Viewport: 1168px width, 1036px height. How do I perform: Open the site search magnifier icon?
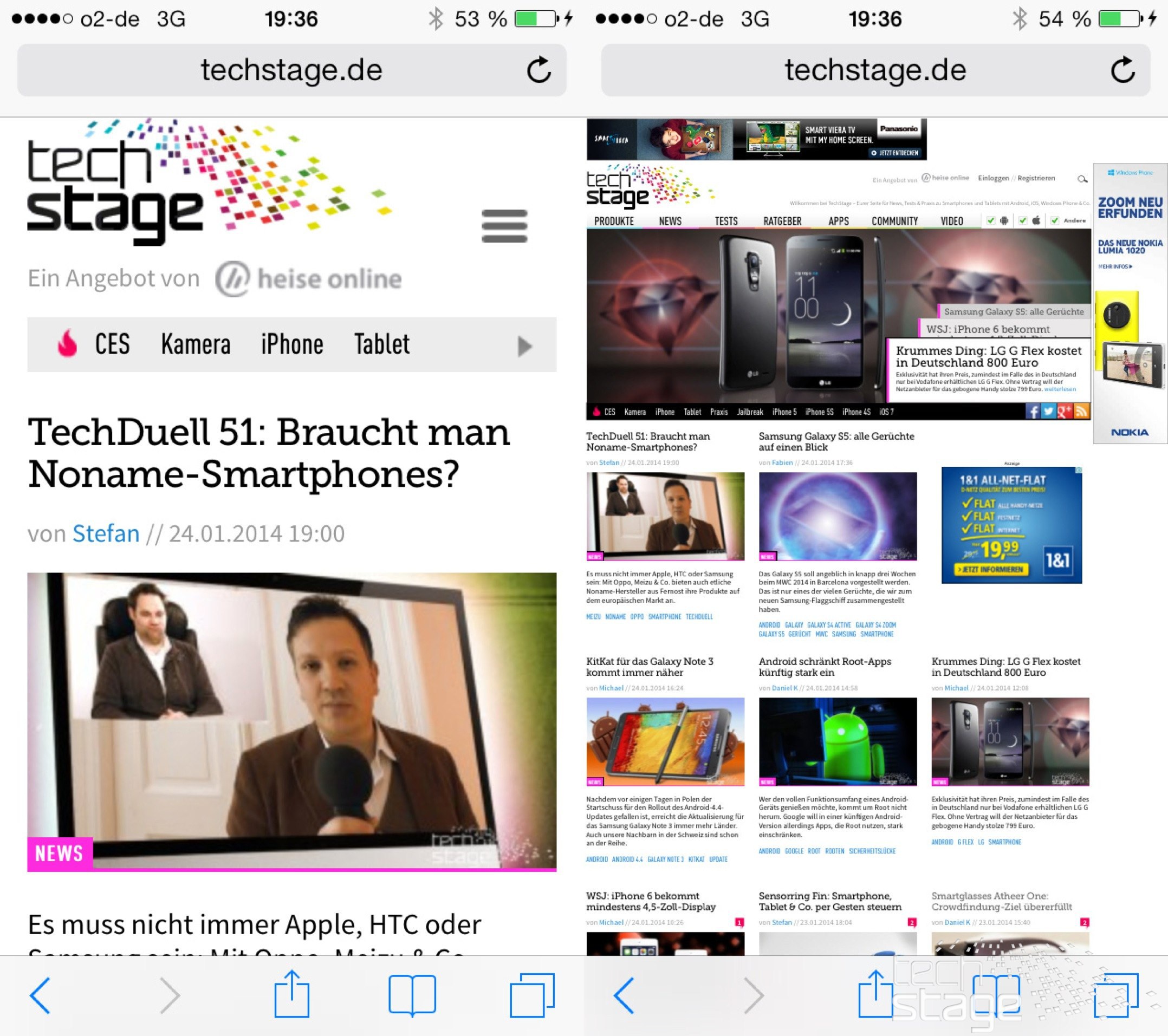(1082, 179)
